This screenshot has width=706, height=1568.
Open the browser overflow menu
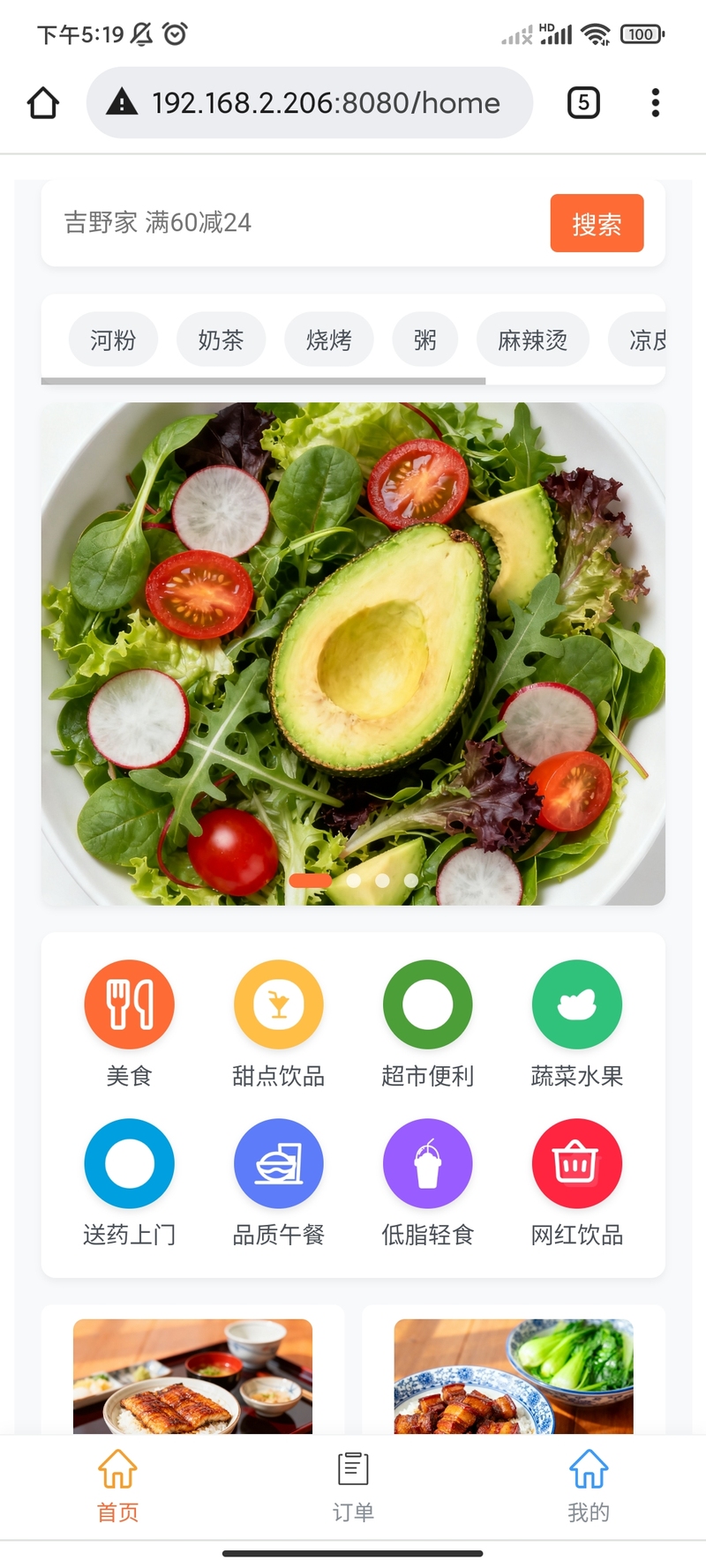(x=655, y=103)
